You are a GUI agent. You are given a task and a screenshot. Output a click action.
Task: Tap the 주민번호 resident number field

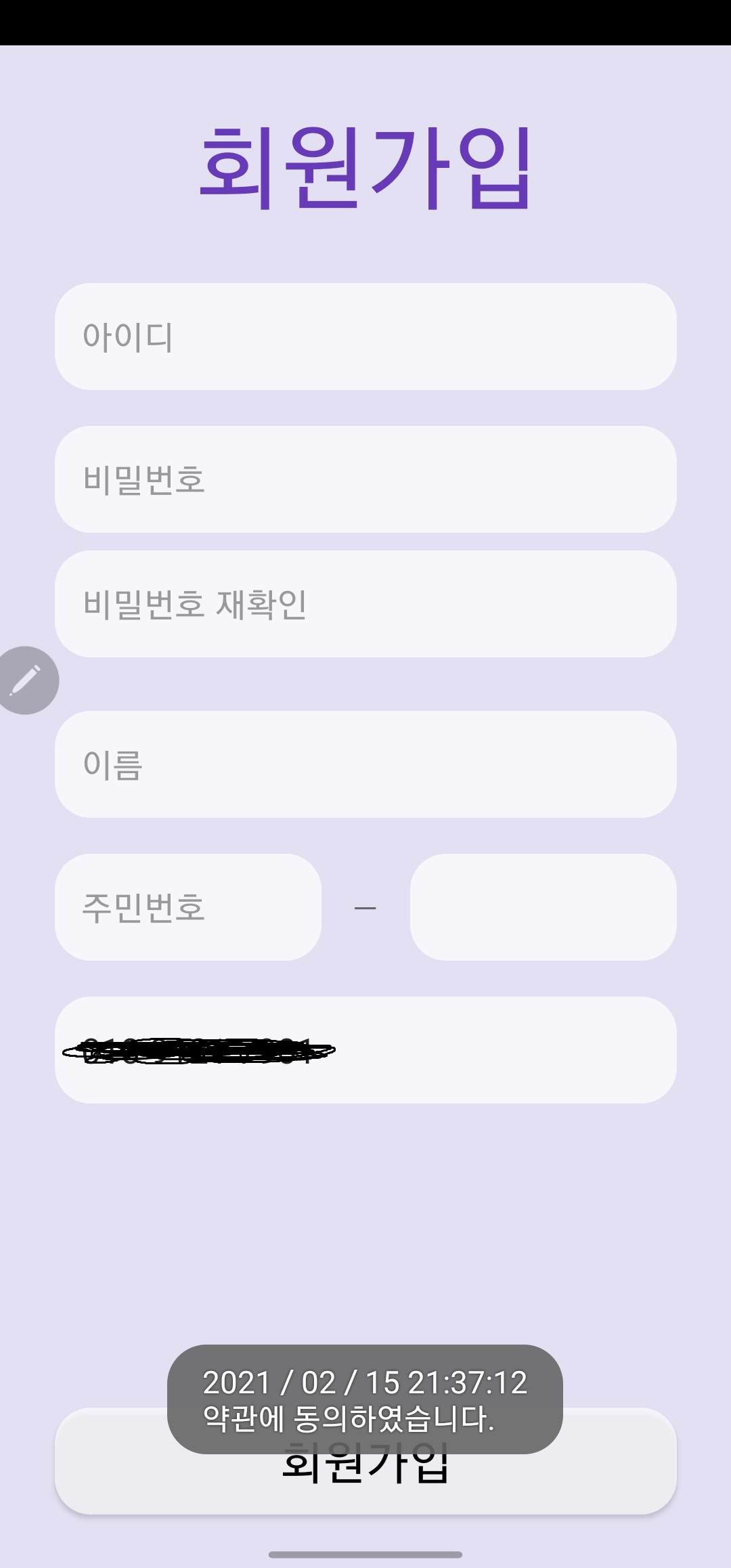click(188, 907)
